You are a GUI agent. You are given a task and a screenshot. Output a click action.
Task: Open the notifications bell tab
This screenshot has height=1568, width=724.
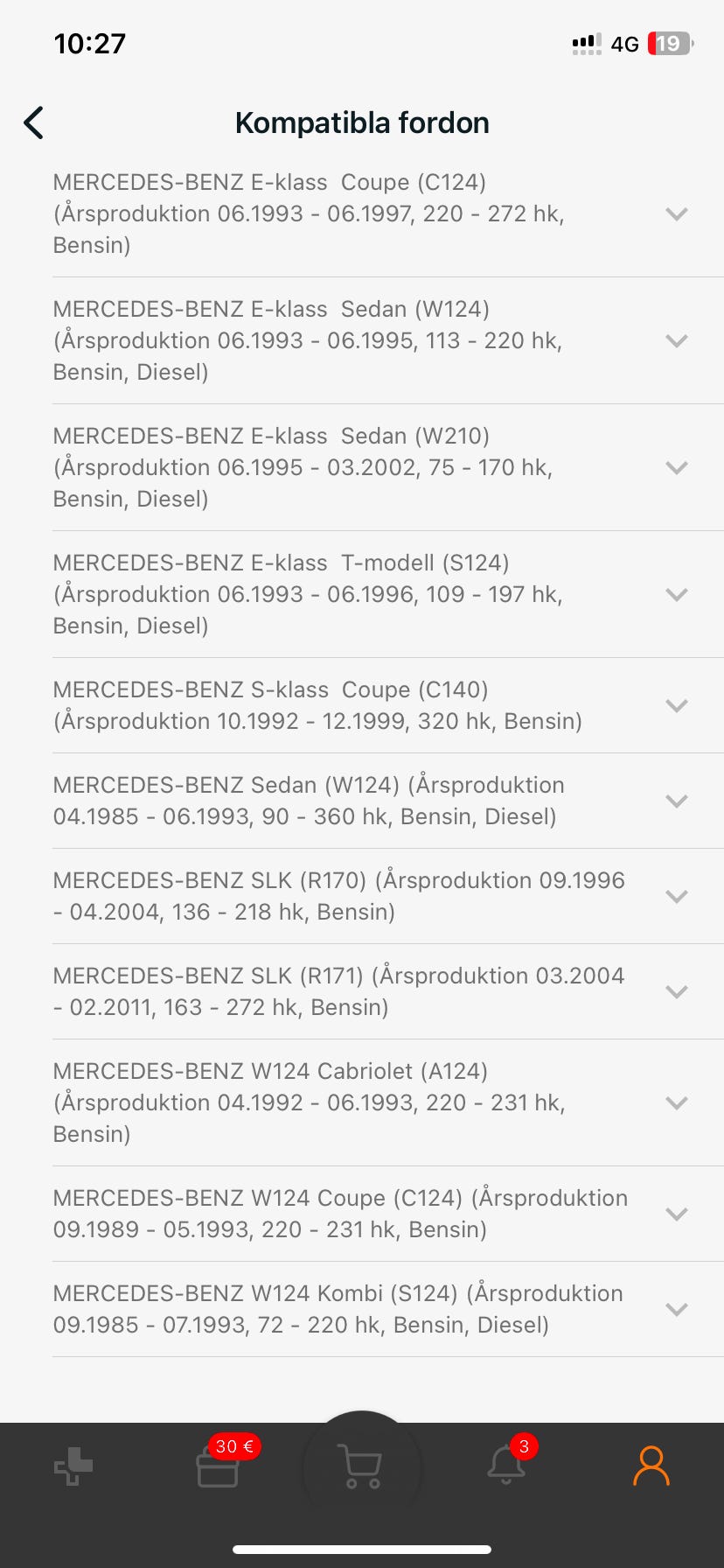[506, 1466]
